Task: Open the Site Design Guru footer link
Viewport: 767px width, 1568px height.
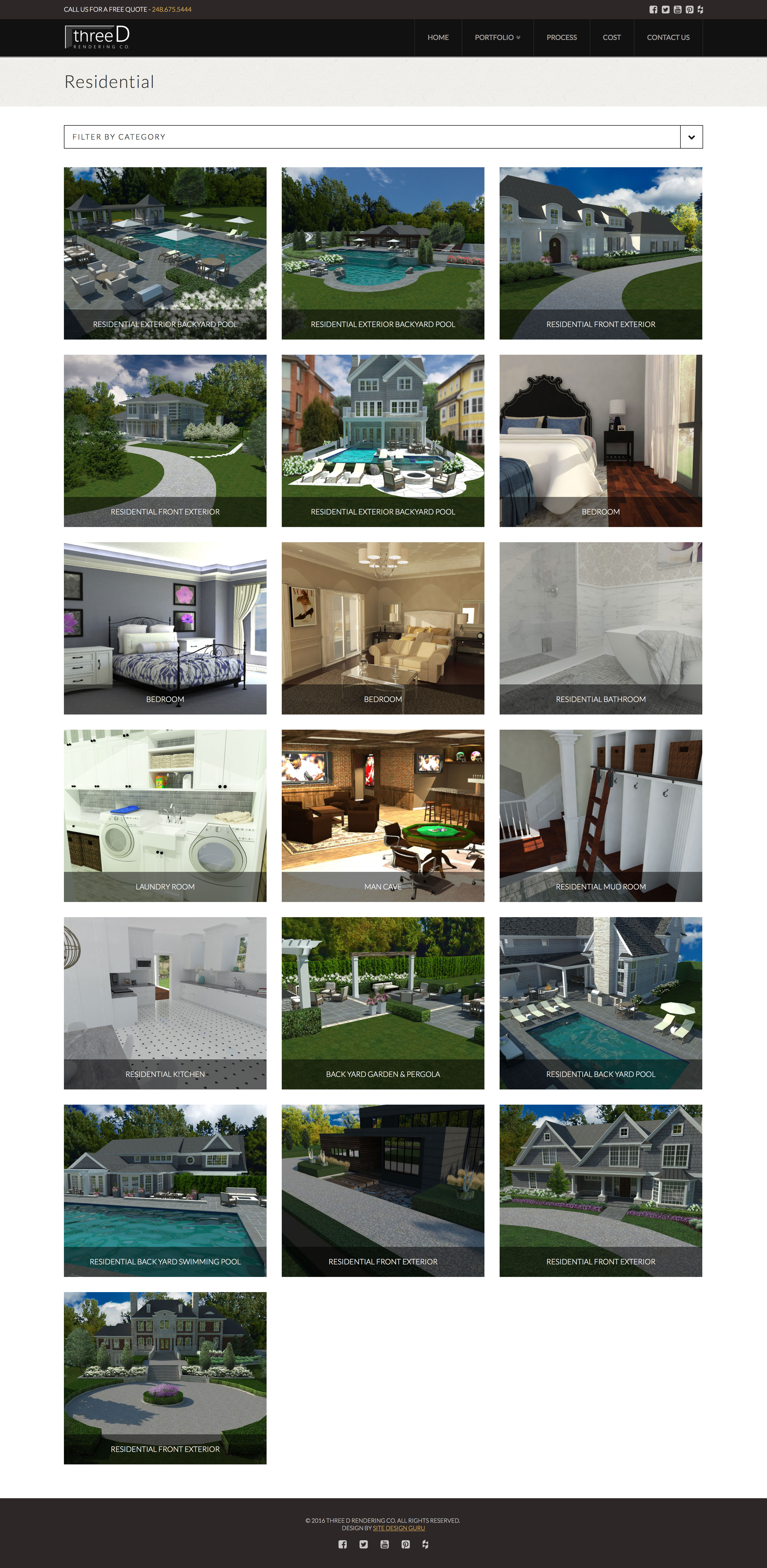Action: (399, 1528)
